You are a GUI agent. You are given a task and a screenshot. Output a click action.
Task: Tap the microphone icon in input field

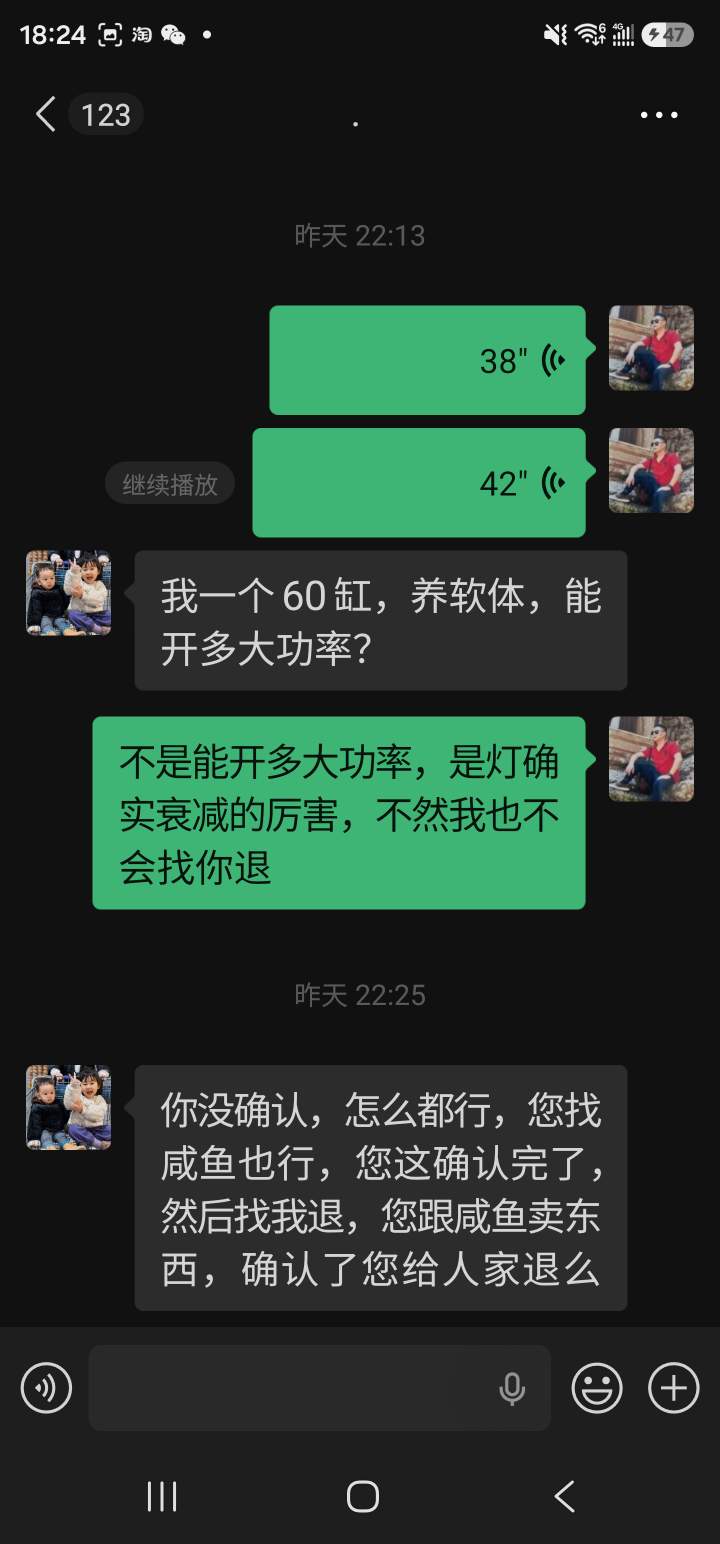pyautogui.click(x=512, y=1388)
